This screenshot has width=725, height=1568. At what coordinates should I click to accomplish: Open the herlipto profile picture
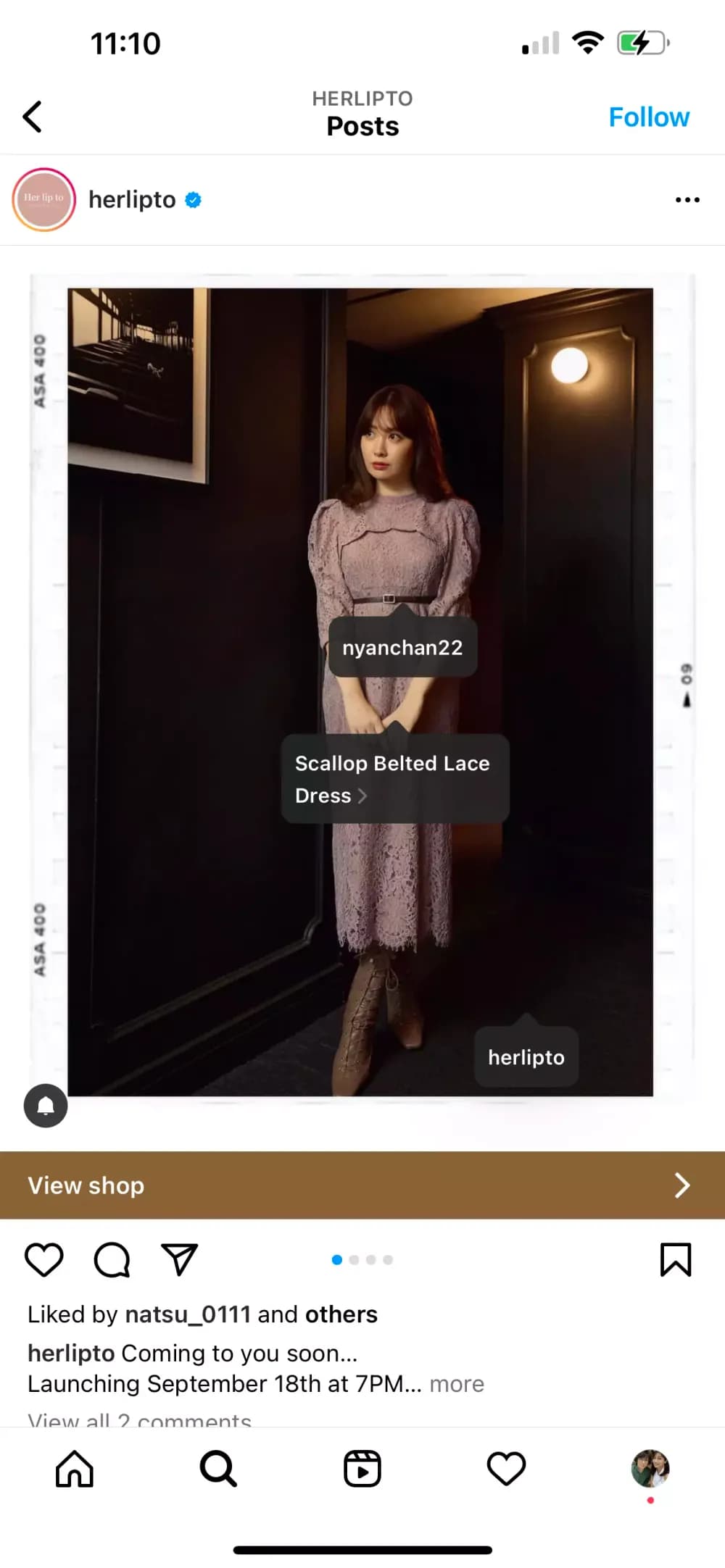[x=44, y=199]
